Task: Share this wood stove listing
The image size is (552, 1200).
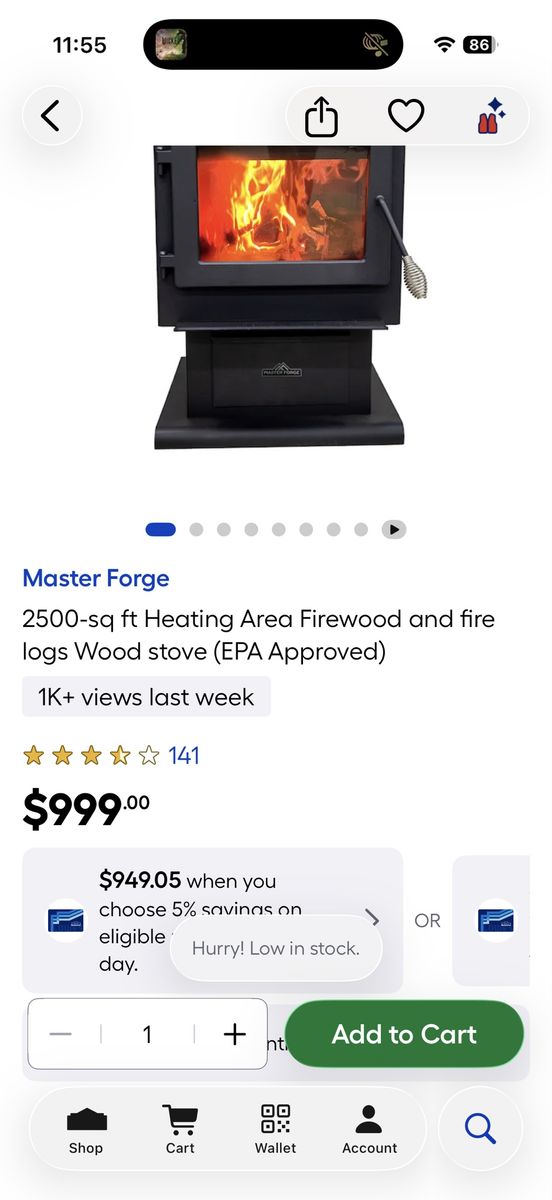Action: [322, 117]
